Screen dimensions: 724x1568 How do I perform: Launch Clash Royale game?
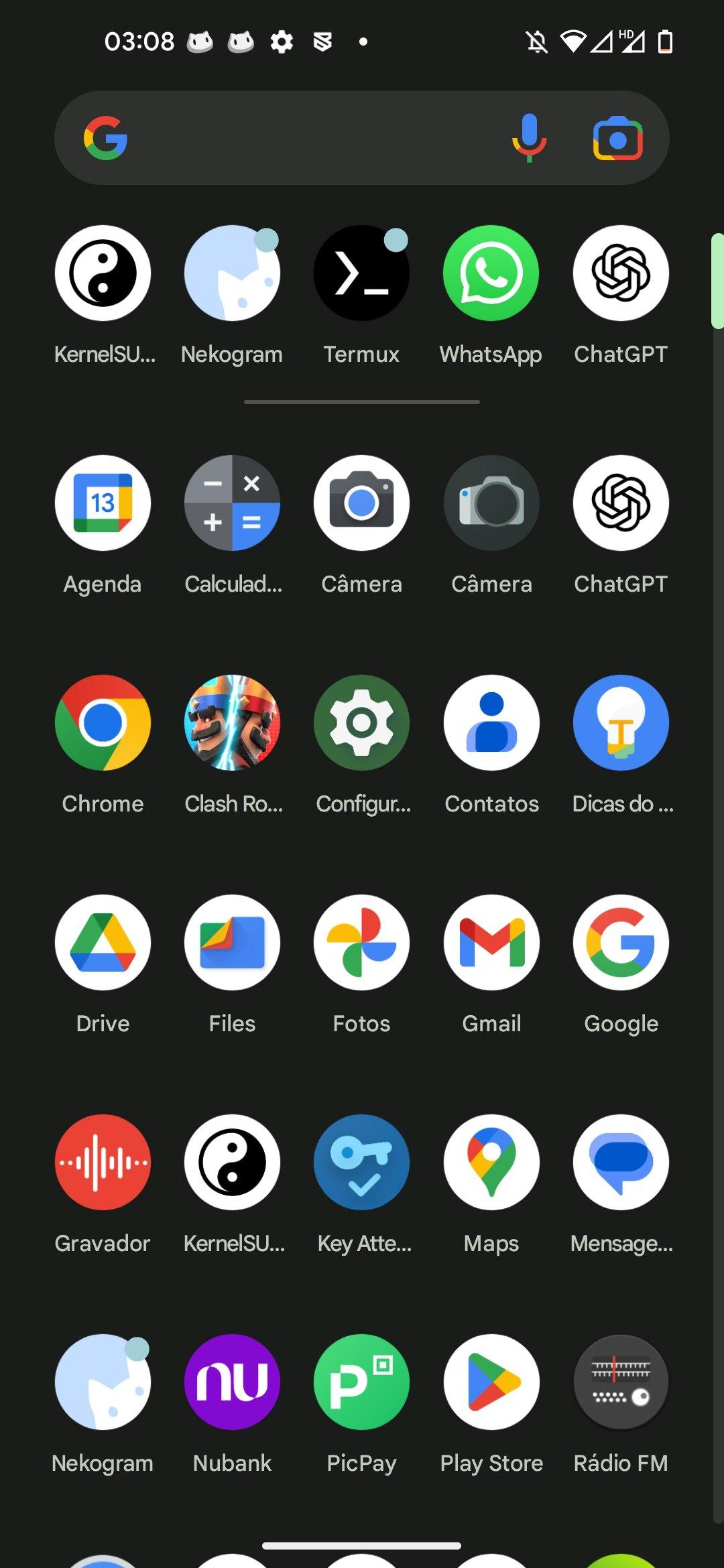232,723
